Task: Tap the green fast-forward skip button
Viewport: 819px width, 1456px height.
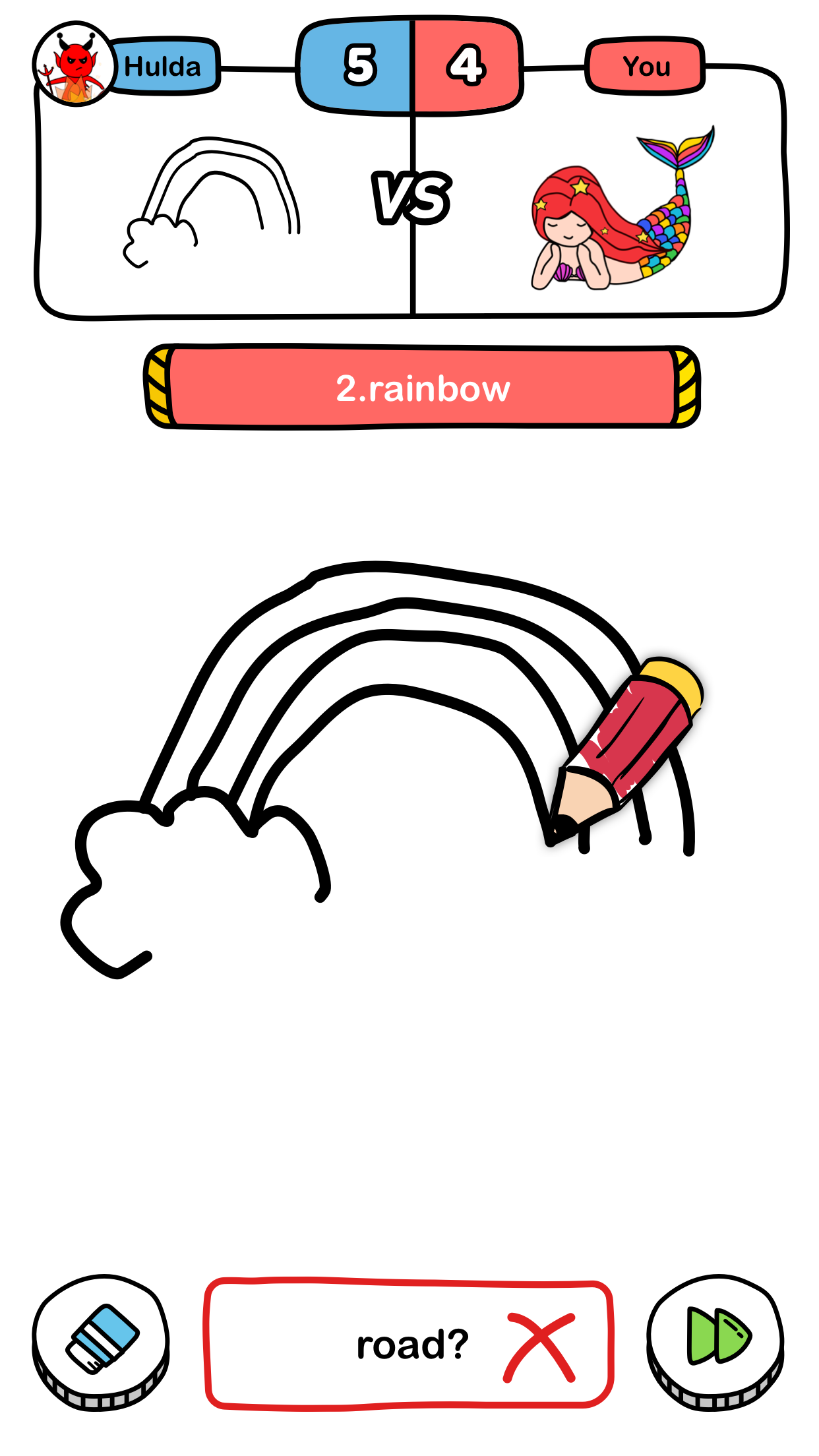Action: click(716, 1340)
